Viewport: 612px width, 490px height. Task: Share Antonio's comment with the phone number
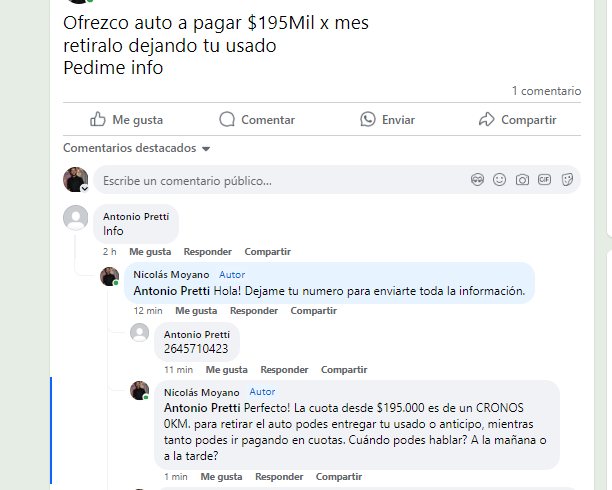click(x=344, y=370)
